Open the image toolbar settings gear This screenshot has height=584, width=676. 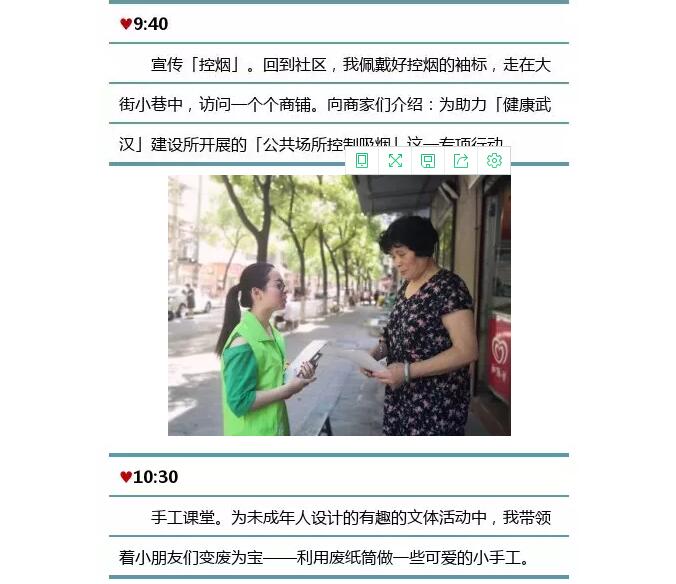(494, 161)
